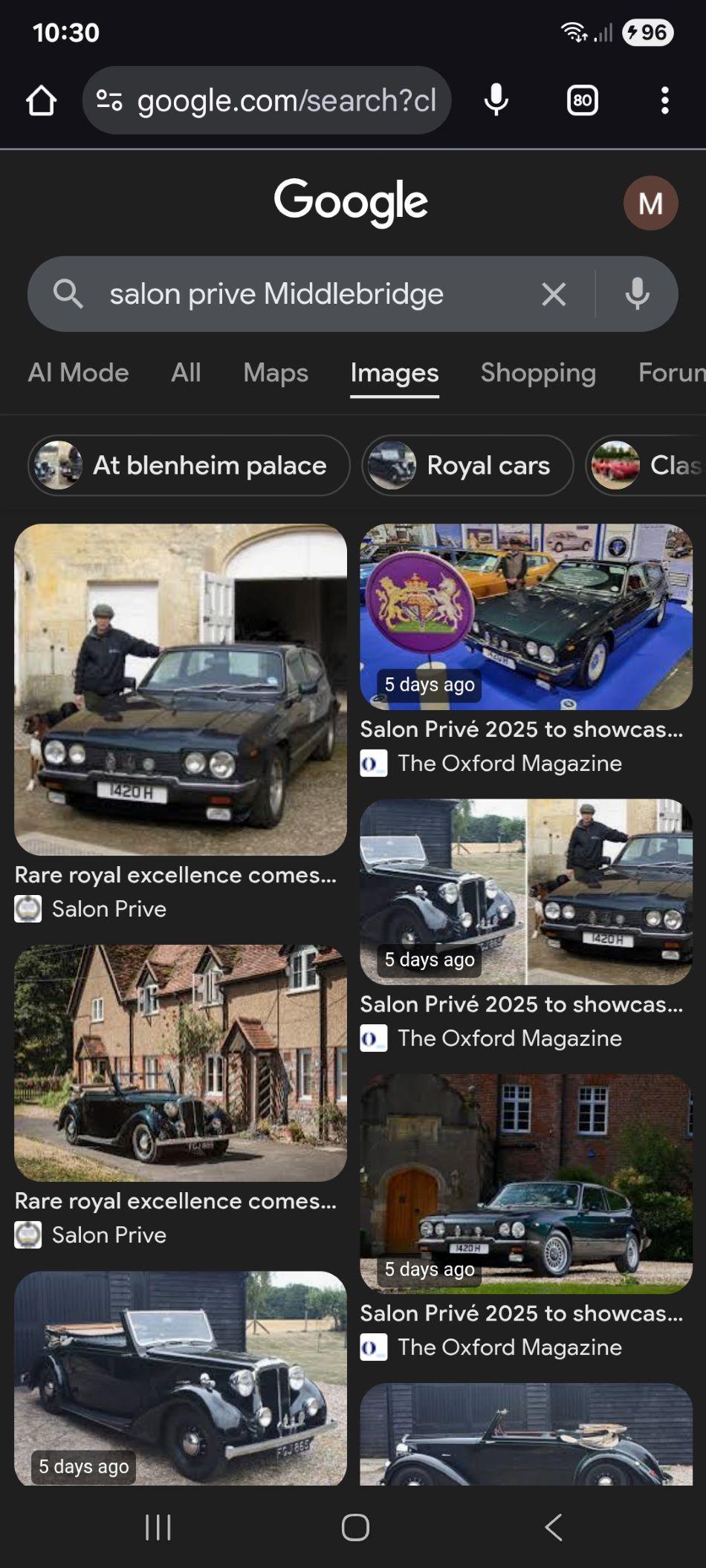
Task: Open Salon Prive image of man beside car
Action: [x=181, y=689]
